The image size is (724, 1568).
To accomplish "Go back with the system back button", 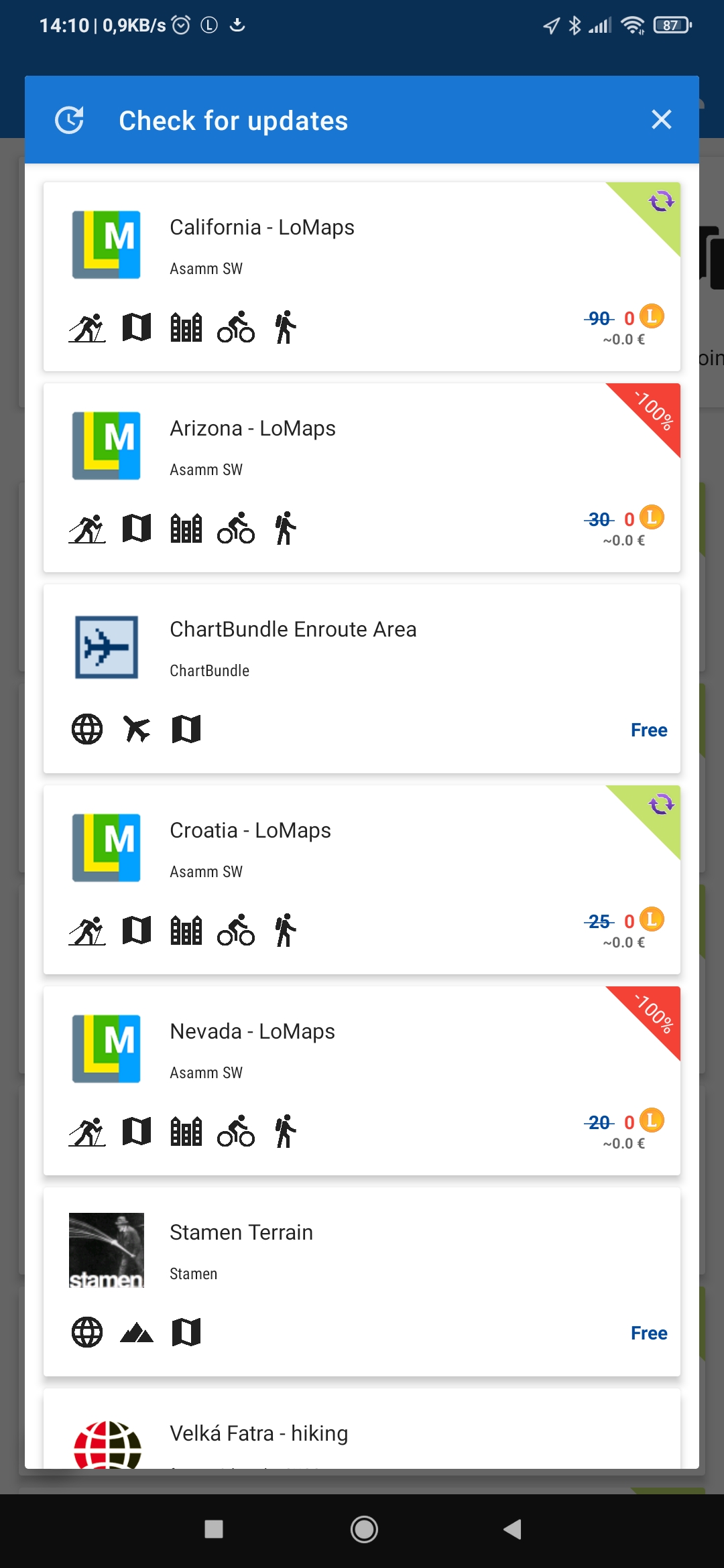I will coord(512,1529).
